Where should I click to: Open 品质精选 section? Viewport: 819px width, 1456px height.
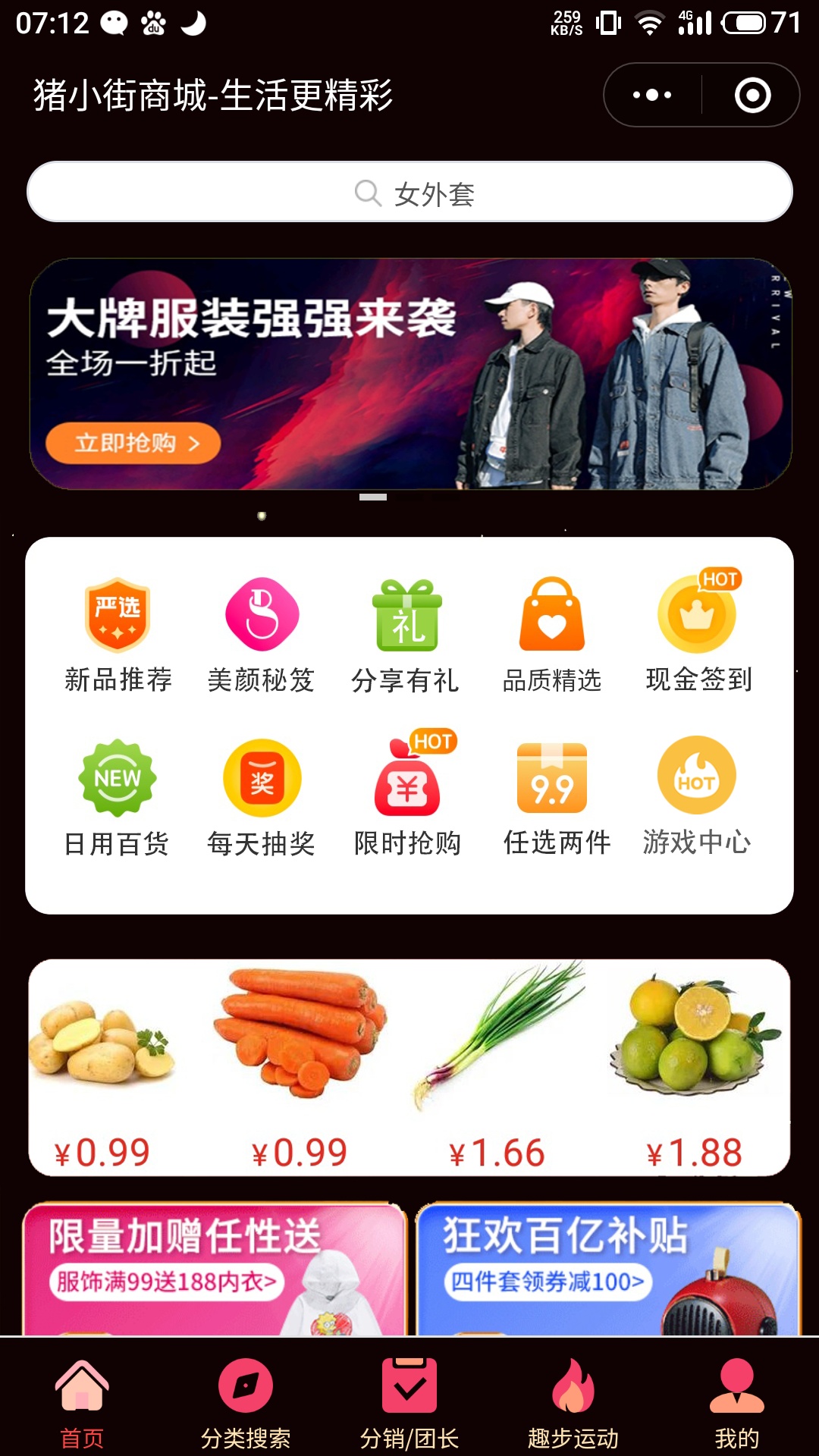[552, 635]
